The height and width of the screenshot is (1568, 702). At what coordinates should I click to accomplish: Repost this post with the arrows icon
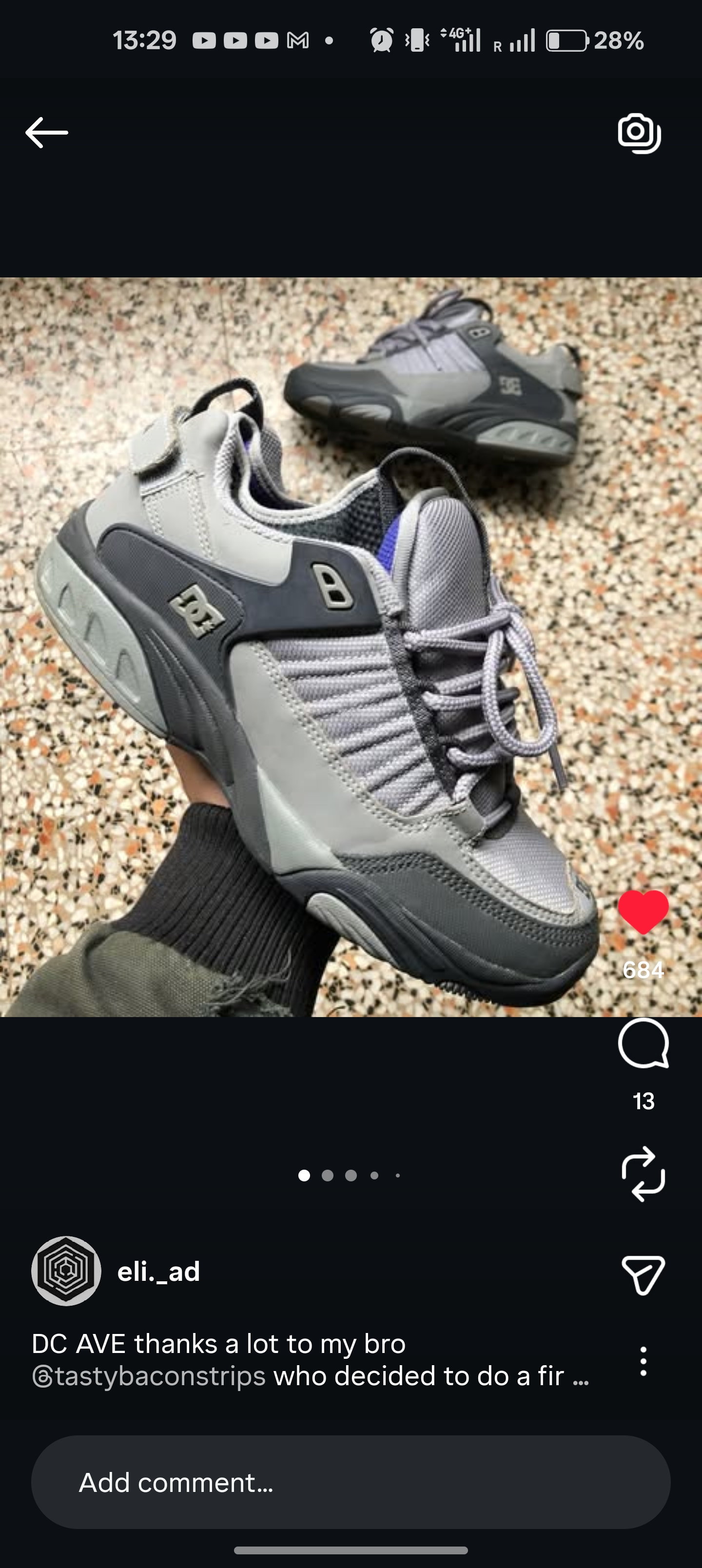(x=643, y=1174)
